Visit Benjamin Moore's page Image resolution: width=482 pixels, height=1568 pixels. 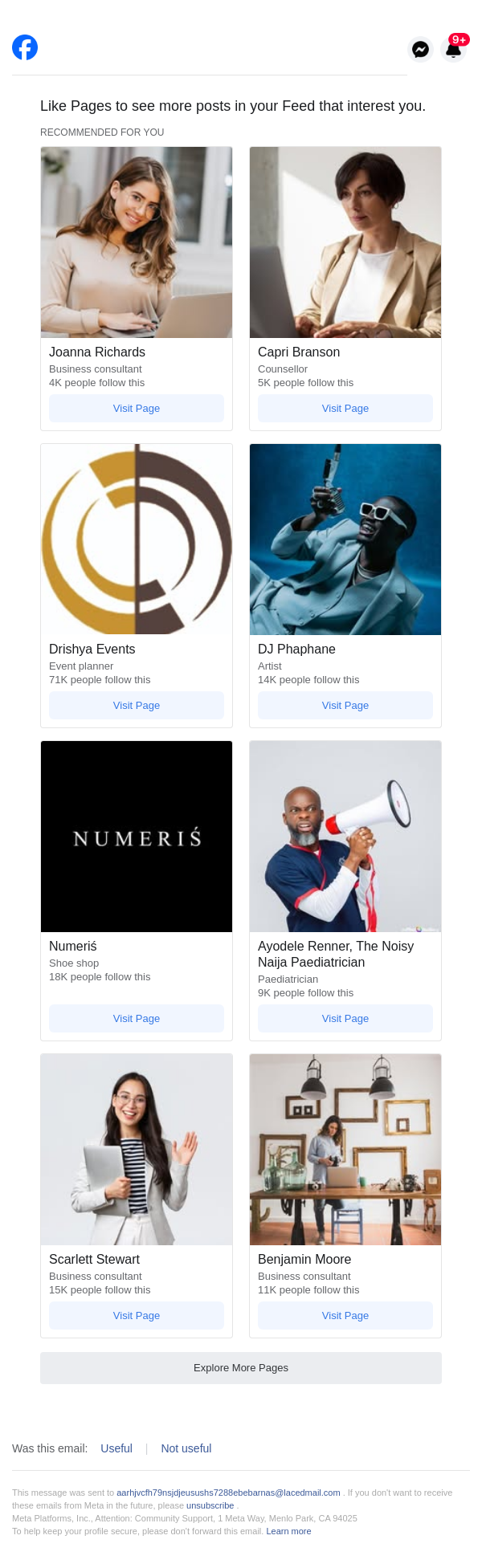[x=345, y=1316]
